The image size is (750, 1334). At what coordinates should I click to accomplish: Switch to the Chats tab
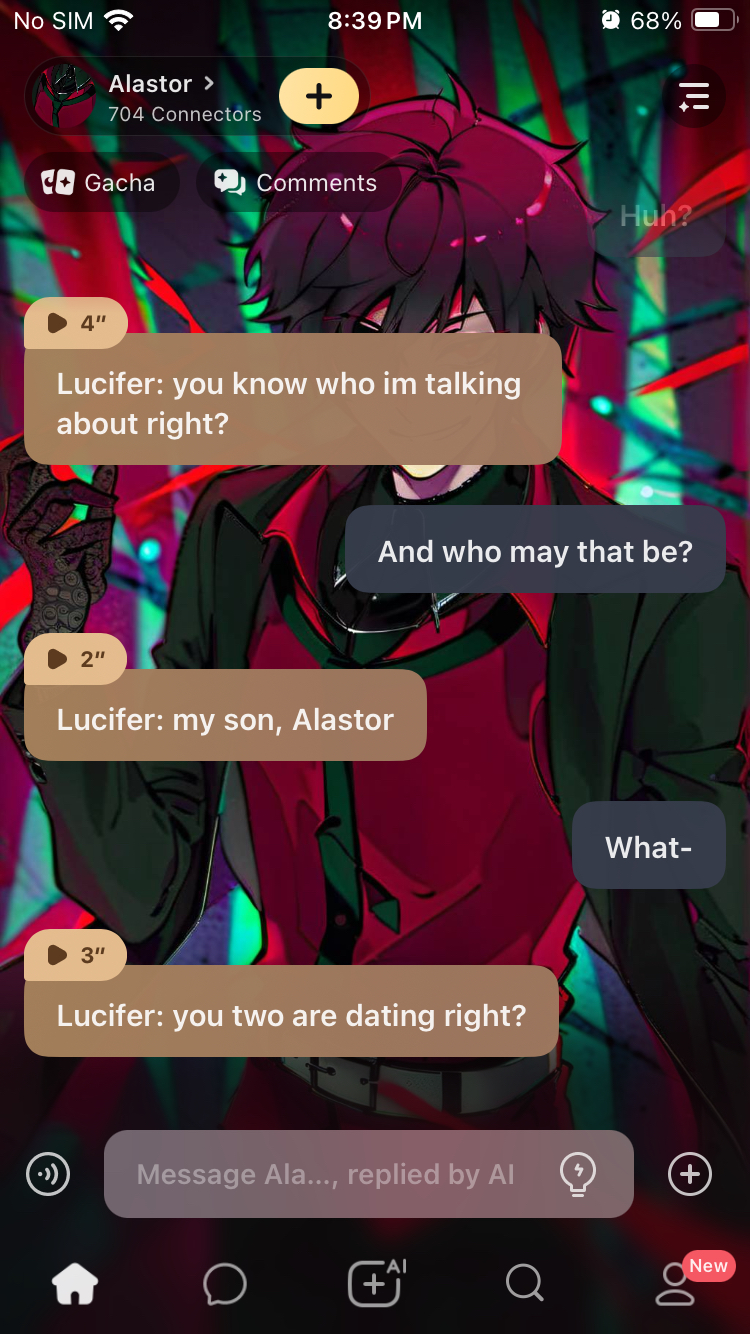tap(225, 1283)
